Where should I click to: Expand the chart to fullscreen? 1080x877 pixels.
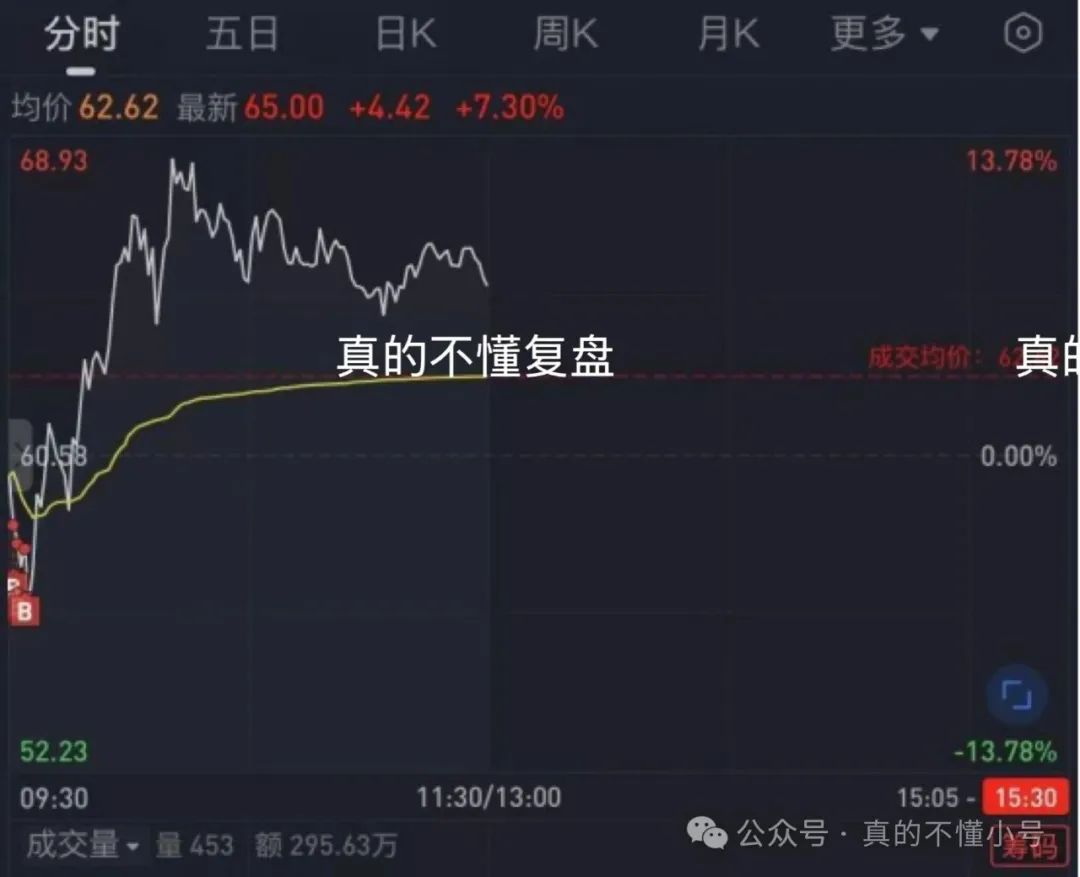[x=1016, y=695]
